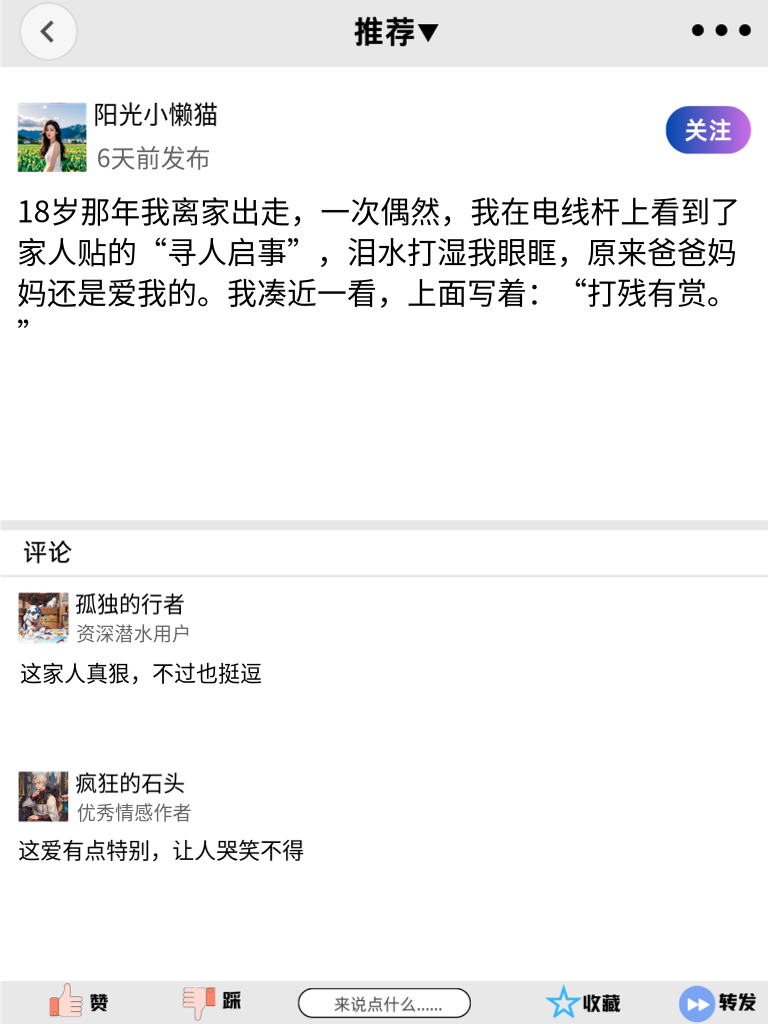The width and height of the screenshot is (768, 1024).
Task: Toggle follow by tapping 关注
Action: [x=707, y=130]
